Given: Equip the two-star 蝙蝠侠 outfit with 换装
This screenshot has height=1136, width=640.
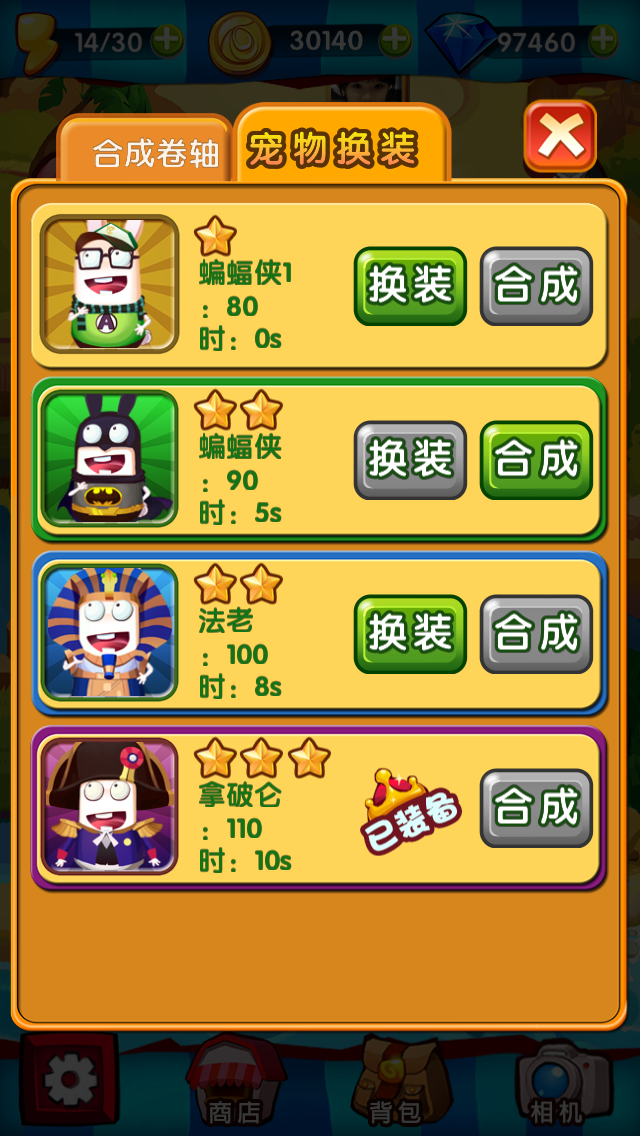Looking at the screenshot, I should 410,460.
